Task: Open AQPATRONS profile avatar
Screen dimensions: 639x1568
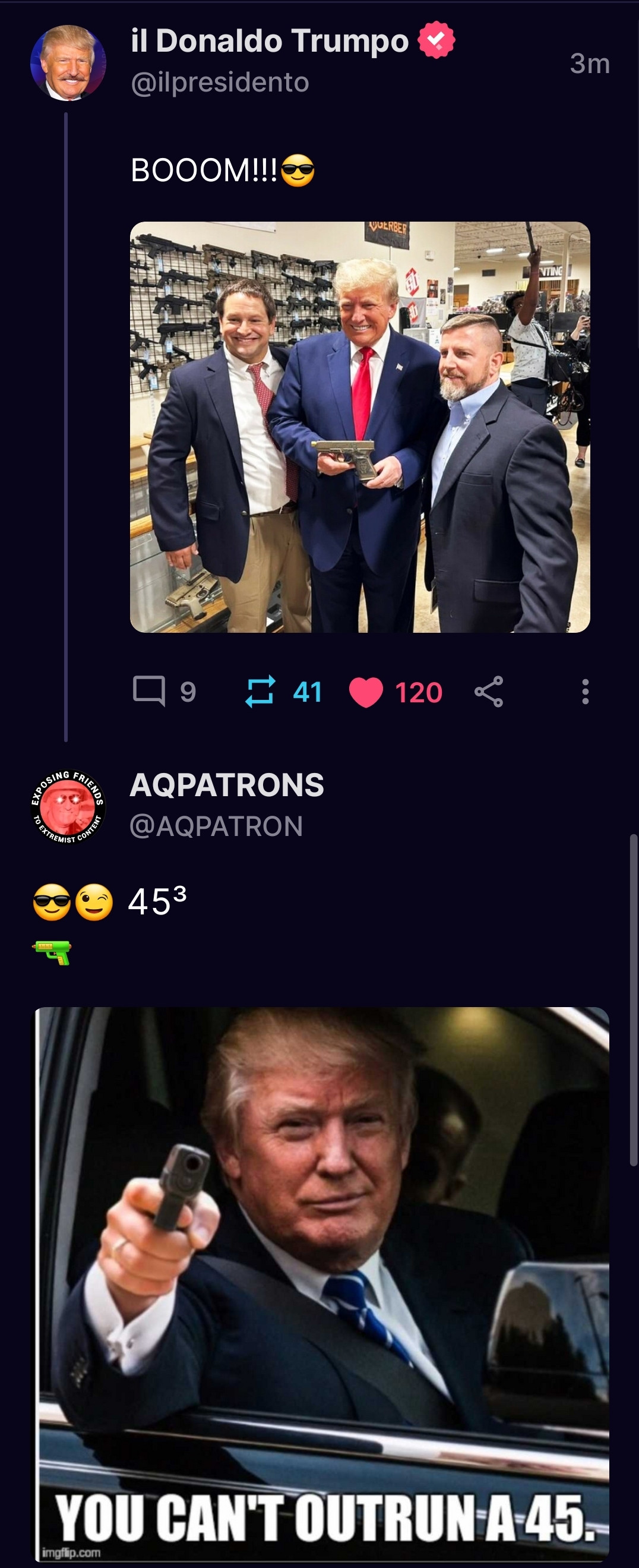Action: pyautogui.click(x=68, y=807)
